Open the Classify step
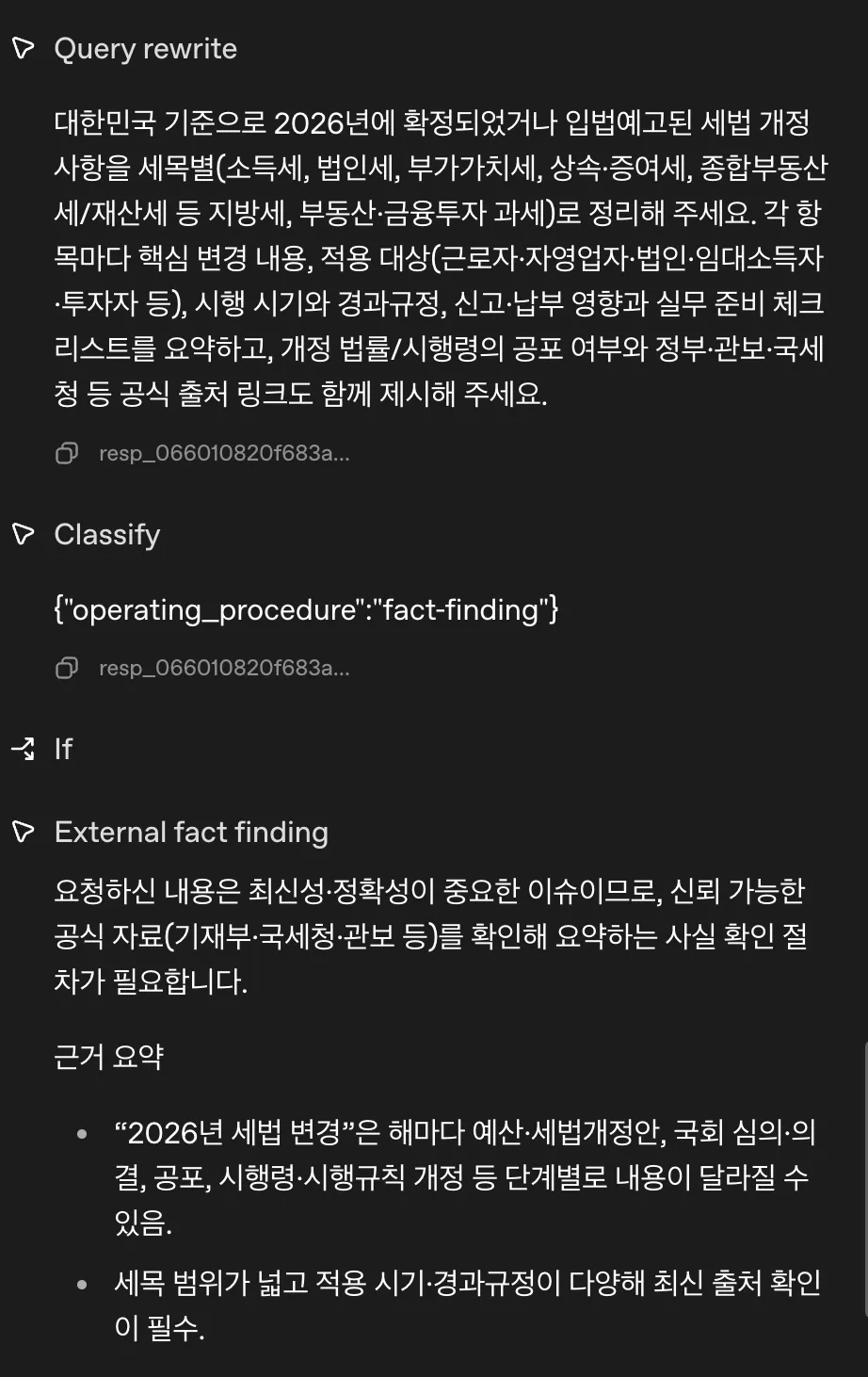 (x=106, y=535)
